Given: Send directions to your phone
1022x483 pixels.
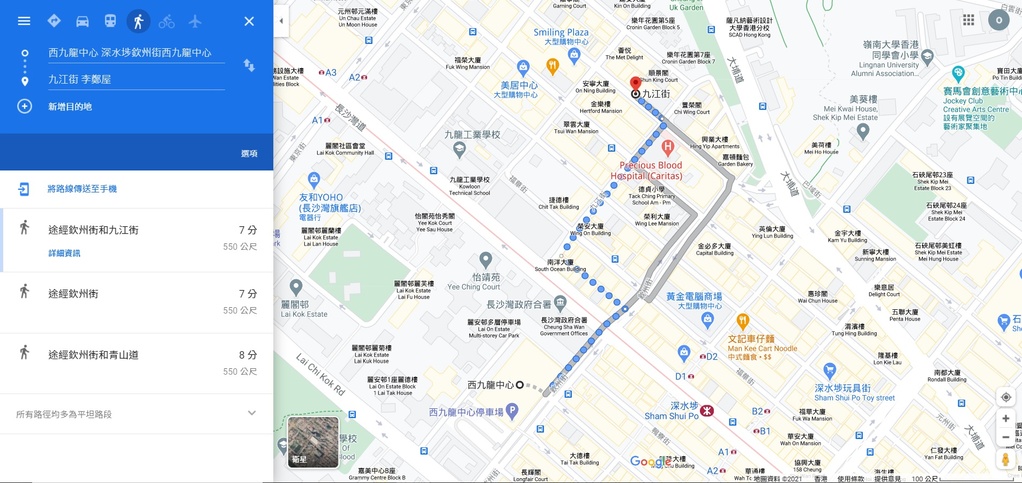Looking at the screenshot, I should [x=82, y=188].
